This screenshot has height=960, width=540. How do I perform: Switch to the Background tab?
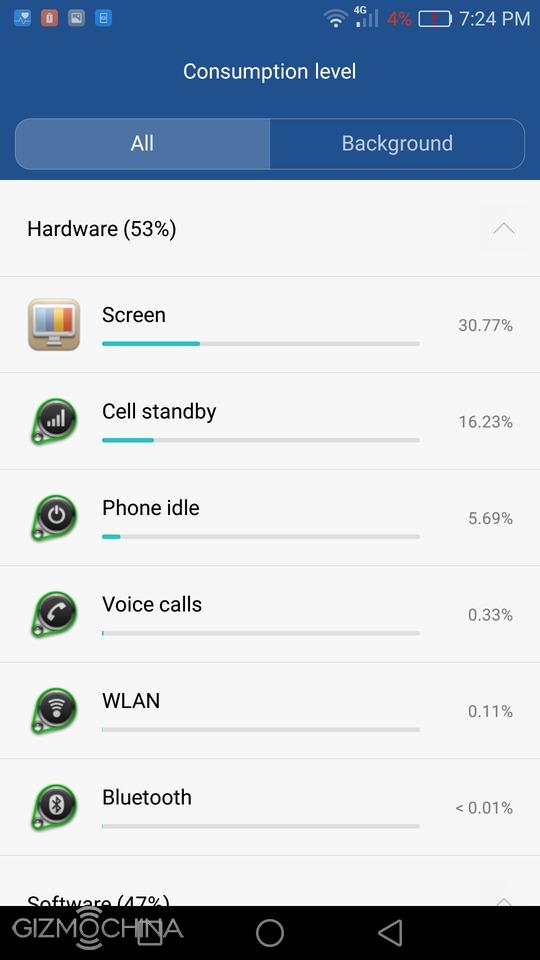[x=397, y=144]
